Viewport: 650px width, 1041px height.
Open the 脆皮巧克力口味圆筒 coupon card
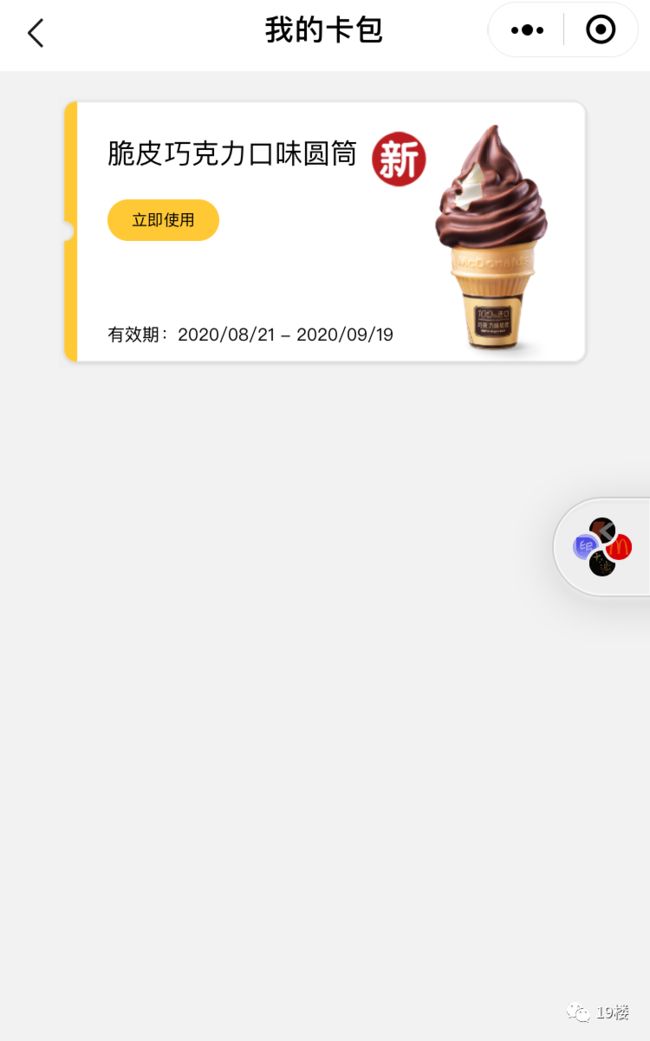click(325, 232)
